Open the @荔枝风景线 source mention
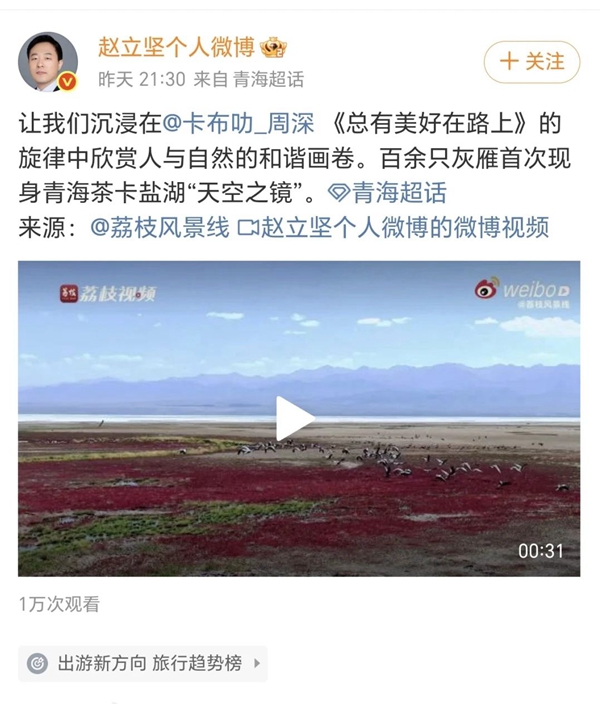The width and height of the screenshot is (600, 704). click(158, 227)
